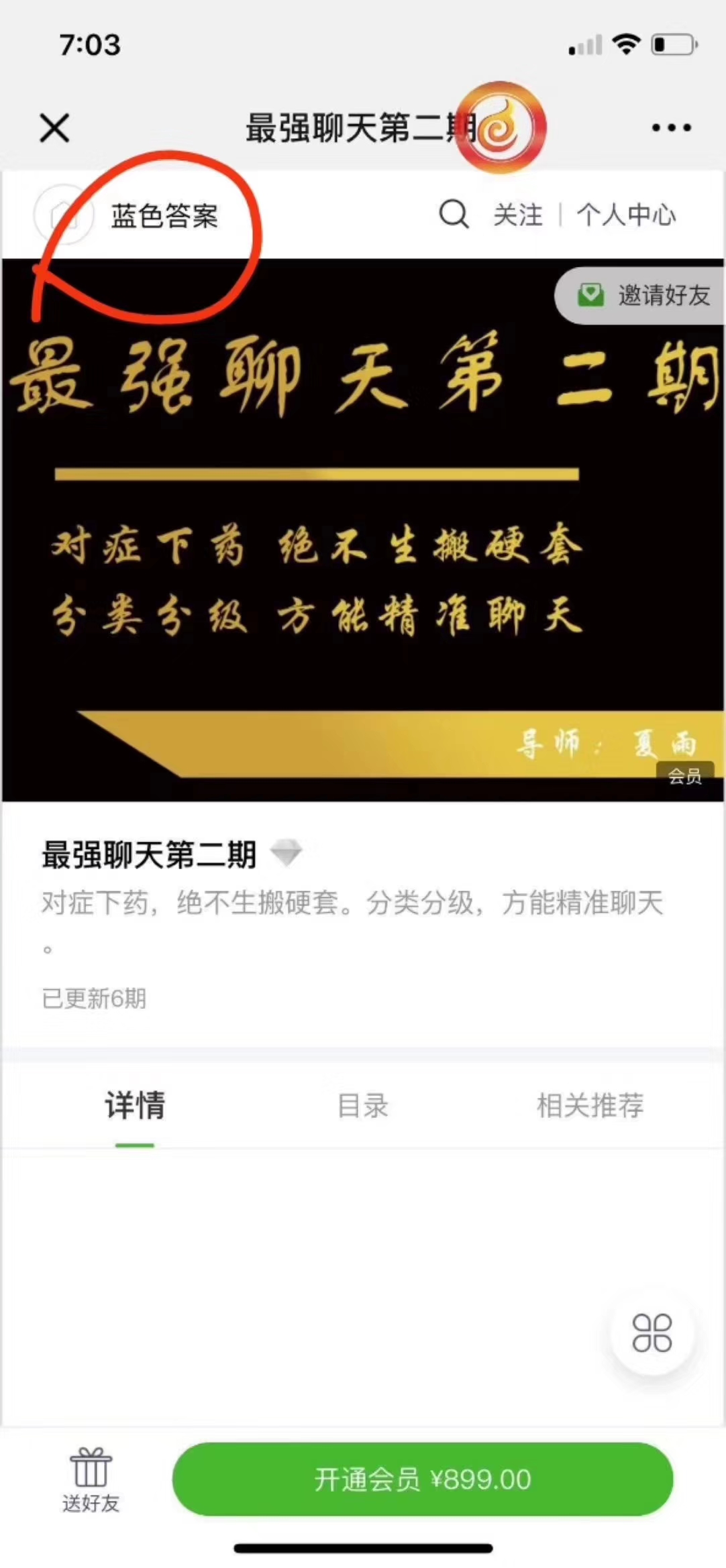Open the three-dot overflow menu
This screenshot has width=726, height=1568.
tap(672, 127)
